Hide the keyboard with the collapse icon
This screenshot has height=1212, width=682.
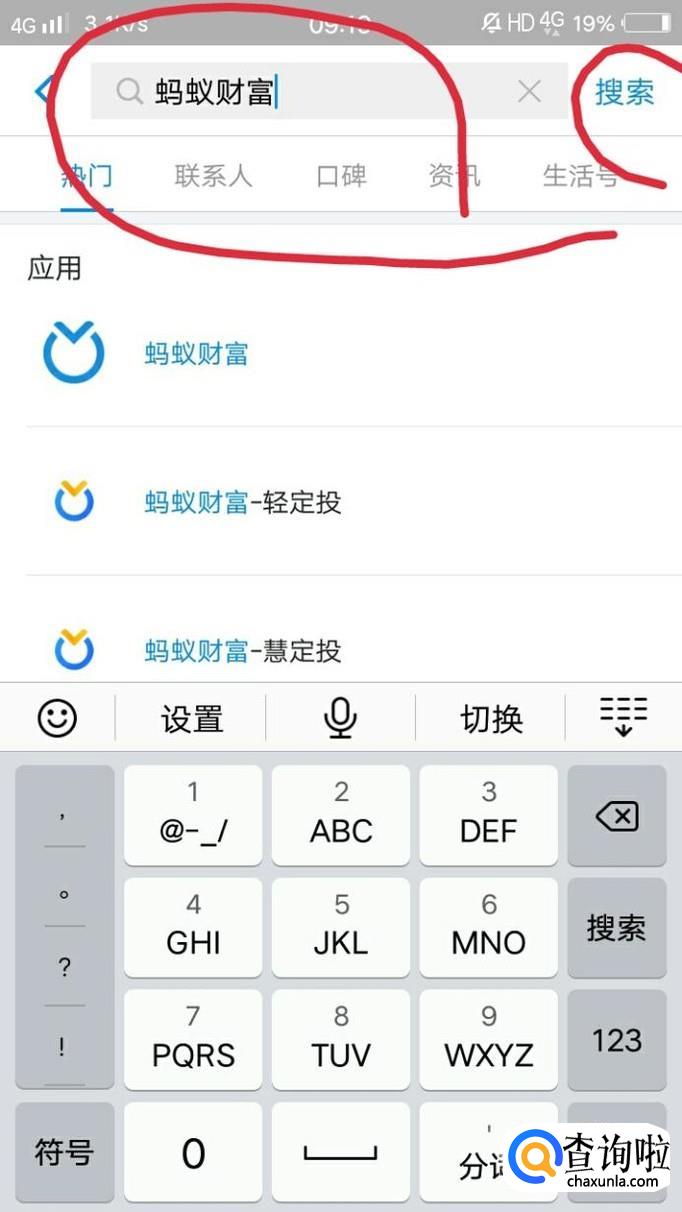point(624,716)
